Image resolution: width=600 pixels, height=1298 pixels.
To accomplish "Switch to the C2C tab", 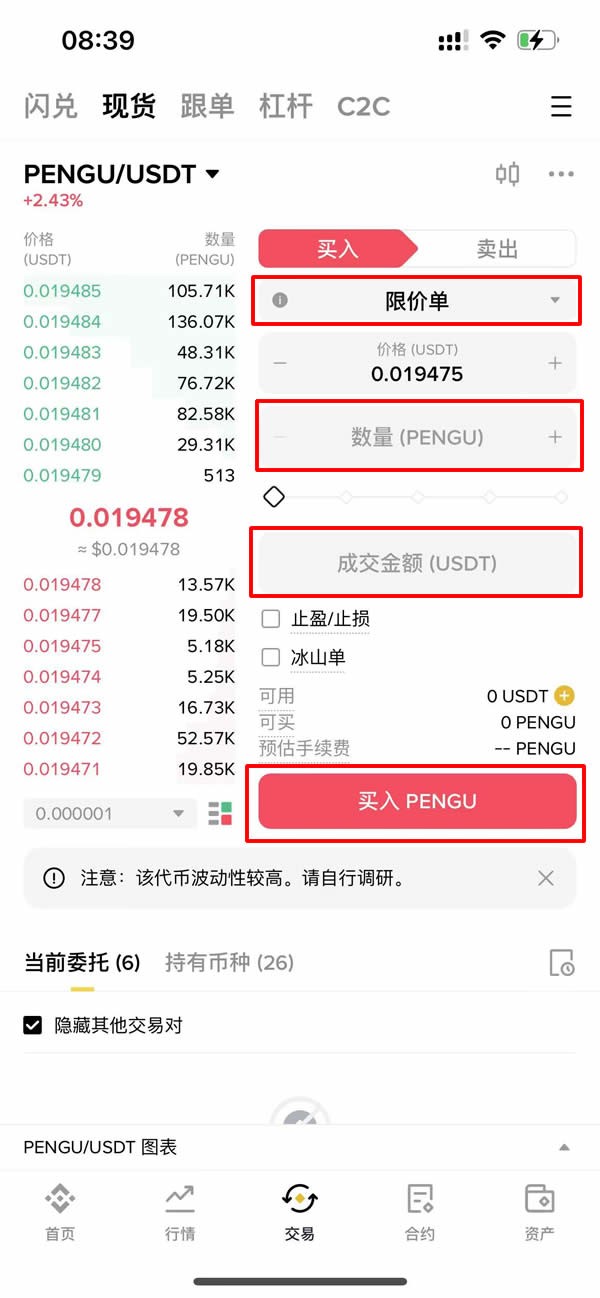I will 363,106.
